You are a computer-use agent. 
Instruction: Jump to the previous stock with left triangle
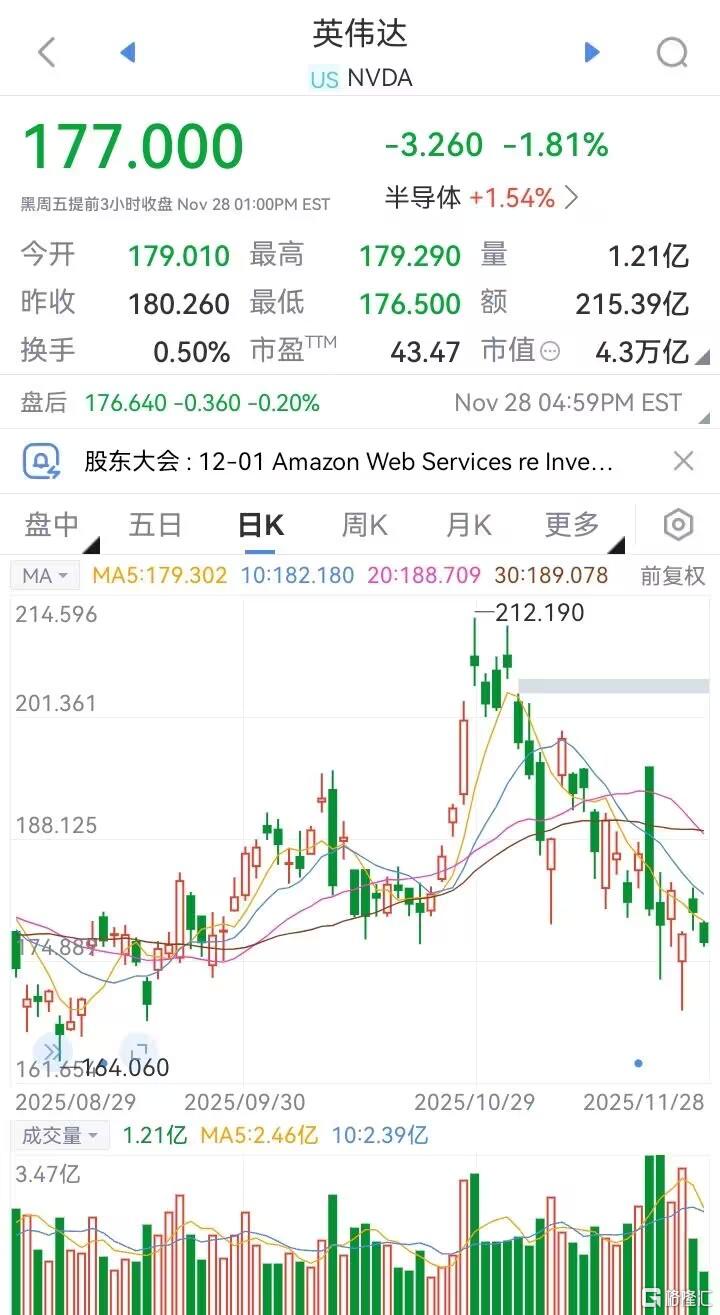click(127, 52)
